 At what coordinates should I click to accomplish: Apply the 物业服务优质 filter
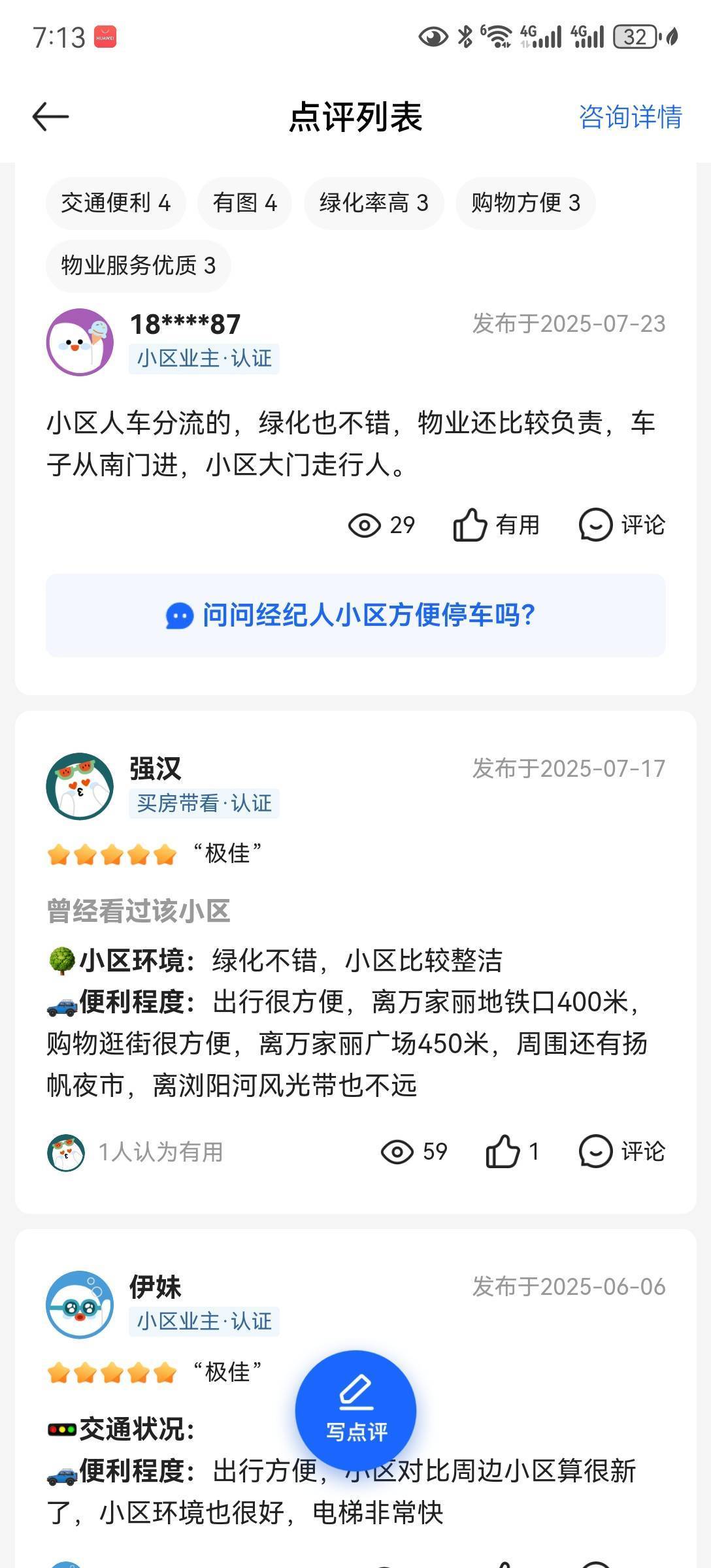139,266
